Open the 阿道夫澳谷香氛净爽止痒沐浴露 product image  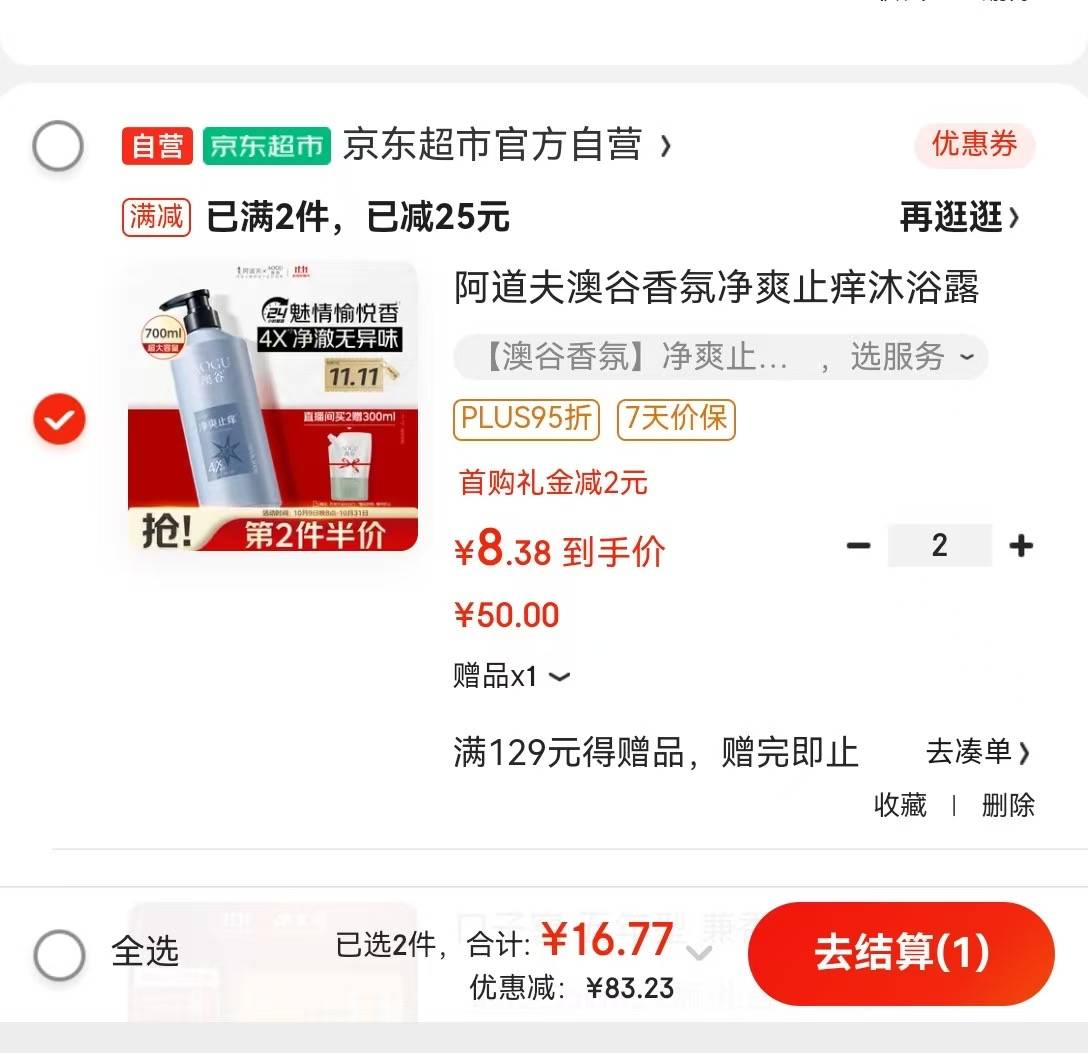273,406
